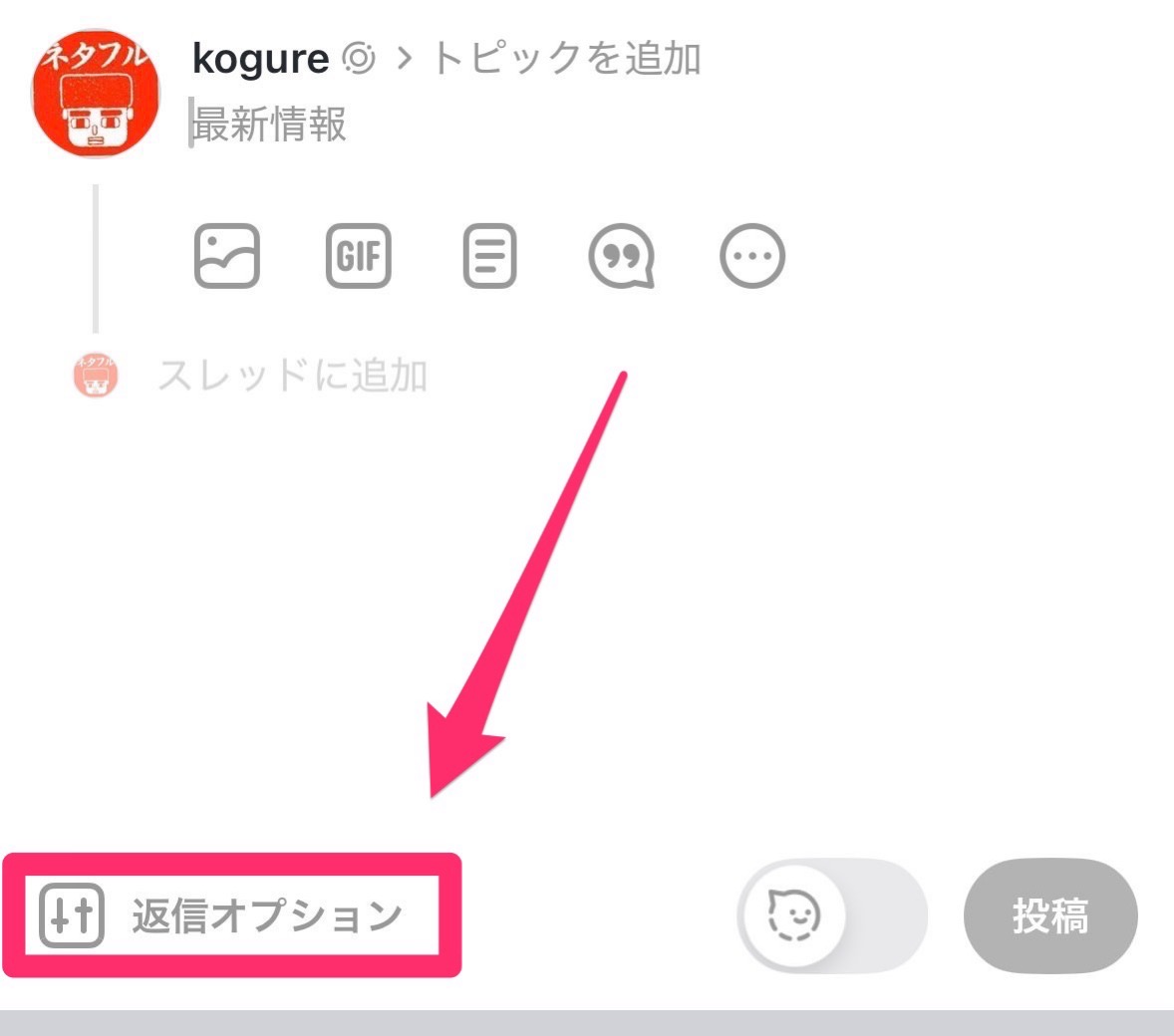The height and width of the screenshot is (1036, 1174).
Task: Tap トピックを追加 to add a topic
Action: (x=565, y=60)
